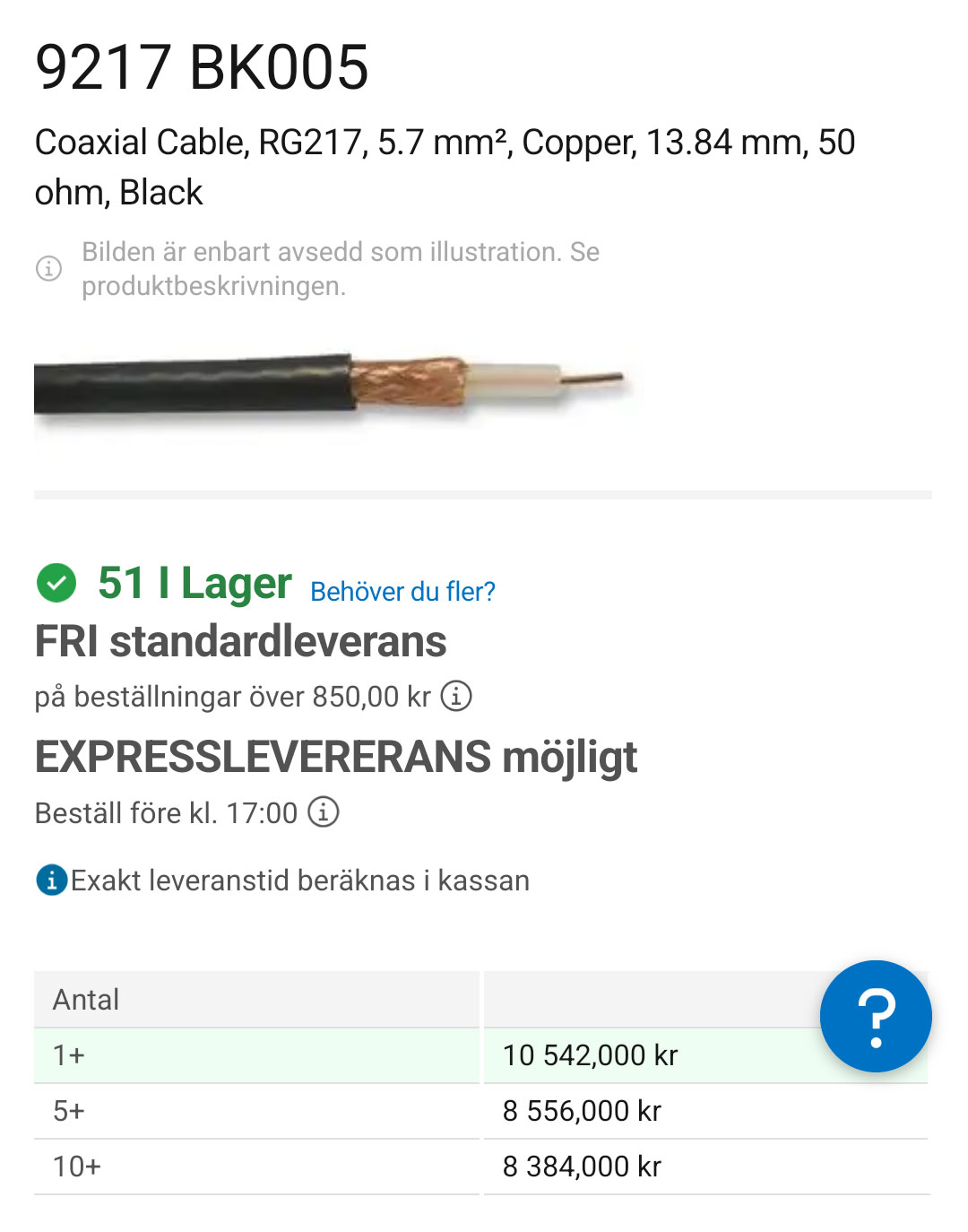Tap the info icon beside 850,00 kr

tap(456, 696)
